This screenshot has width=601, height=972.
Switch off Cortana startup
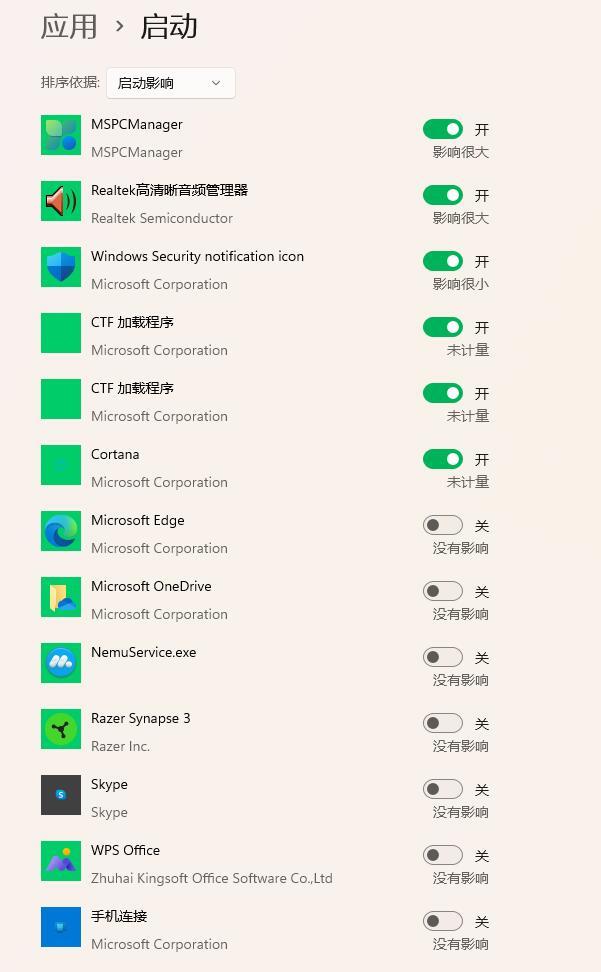[x=442, y=459]
